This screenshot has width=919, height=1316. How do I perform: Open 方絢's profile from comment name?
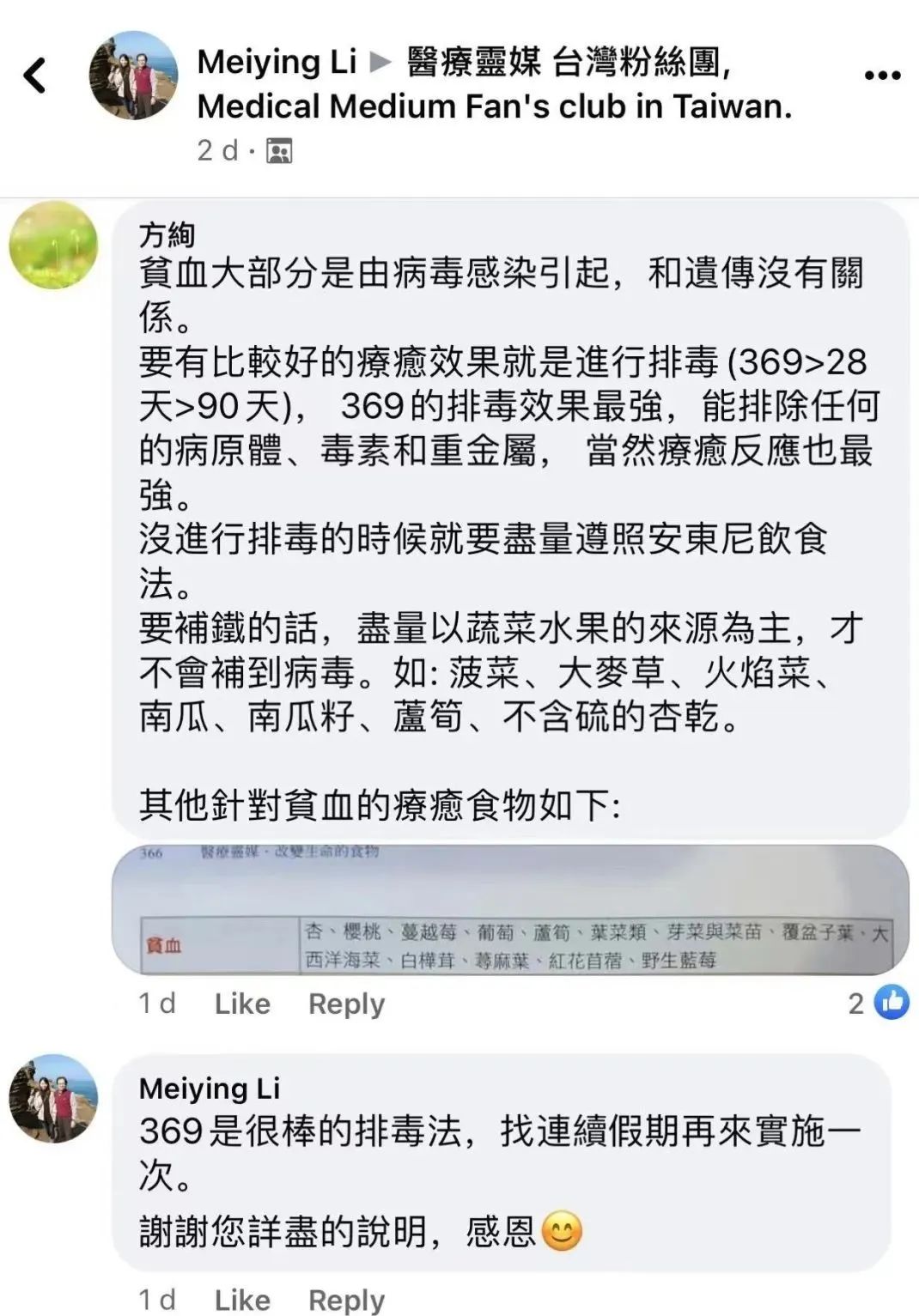[x=167, y=234]
